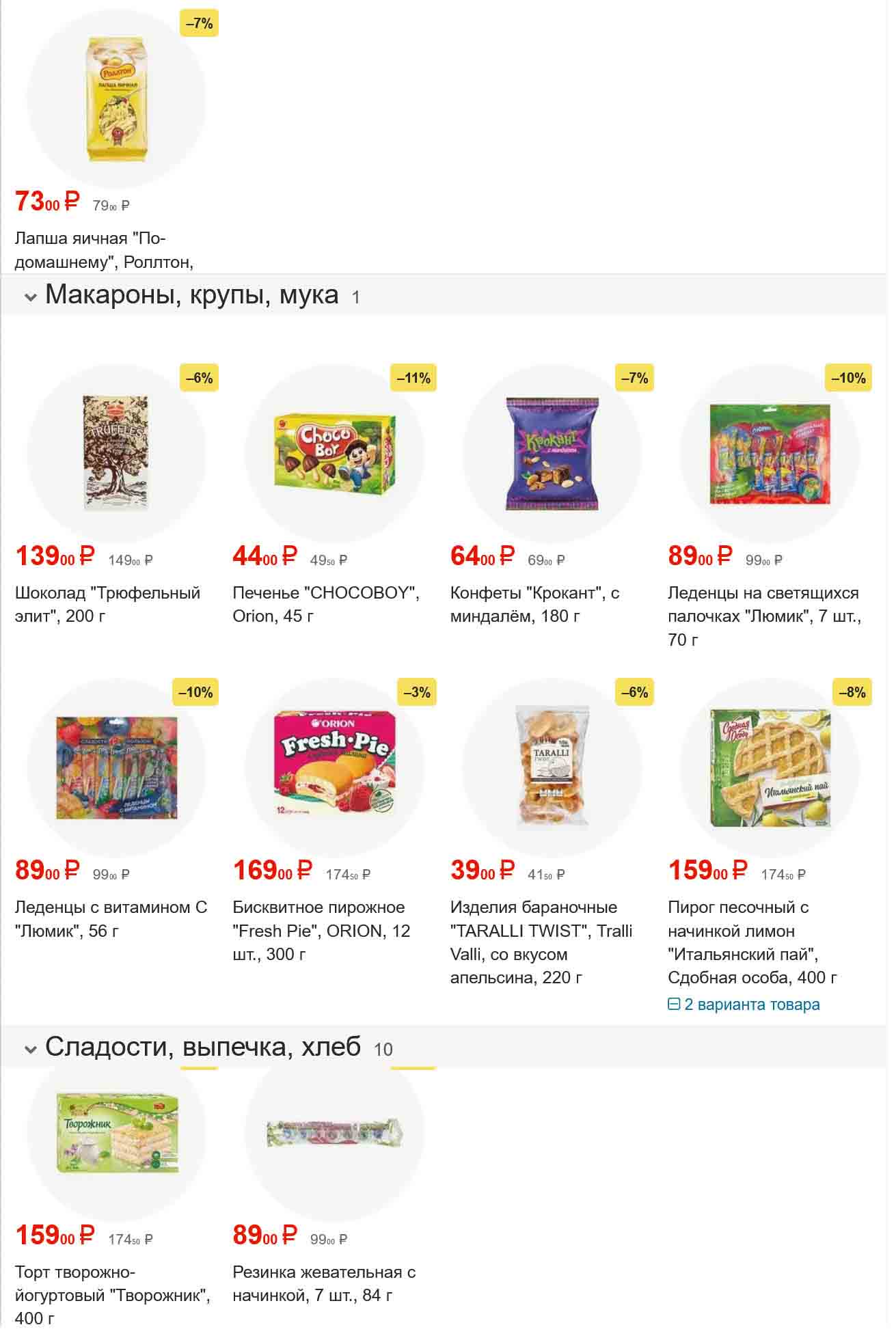This screenshot has height=1340, width=896.
Task: Collapse the Макароны, крупы, мука section
Action: [x=30, y=297]
